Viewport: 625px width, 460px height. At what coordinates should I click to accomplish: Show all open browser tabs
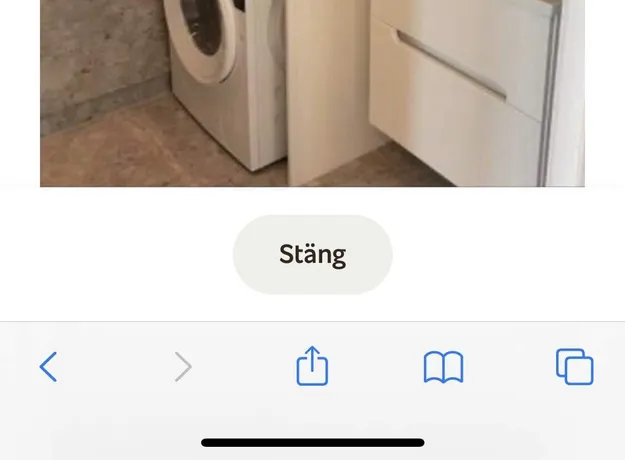click(x=574, y=367)
